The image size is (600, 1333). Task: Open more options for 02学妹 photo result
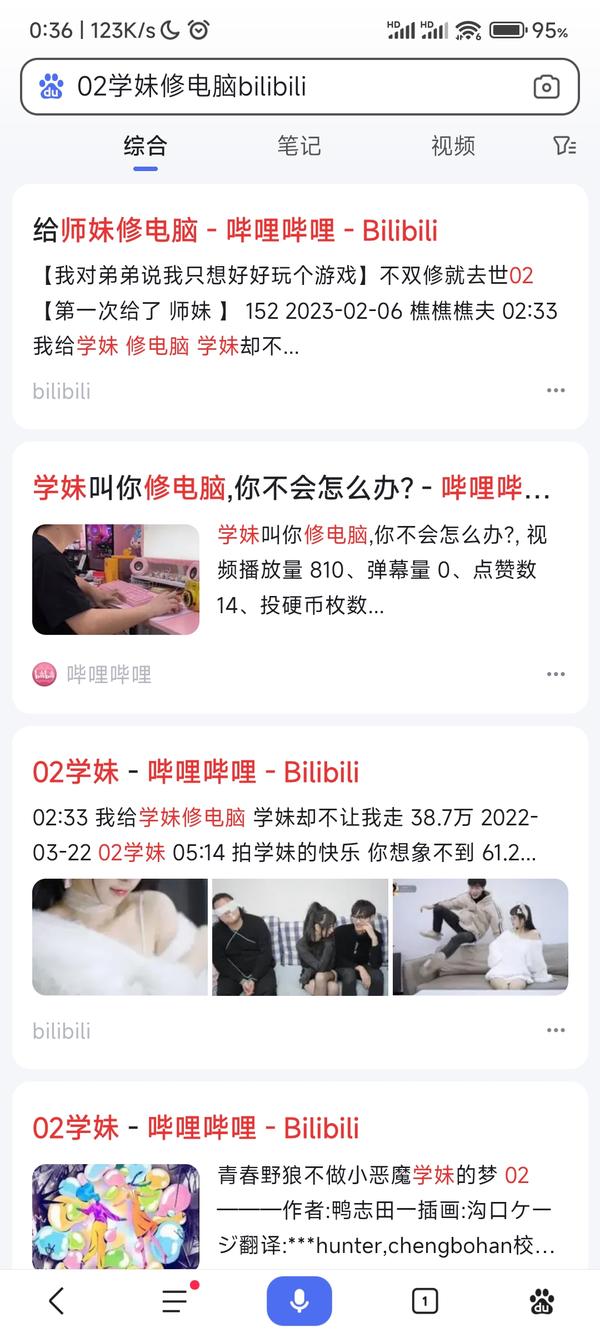[x=556, y=1030]
